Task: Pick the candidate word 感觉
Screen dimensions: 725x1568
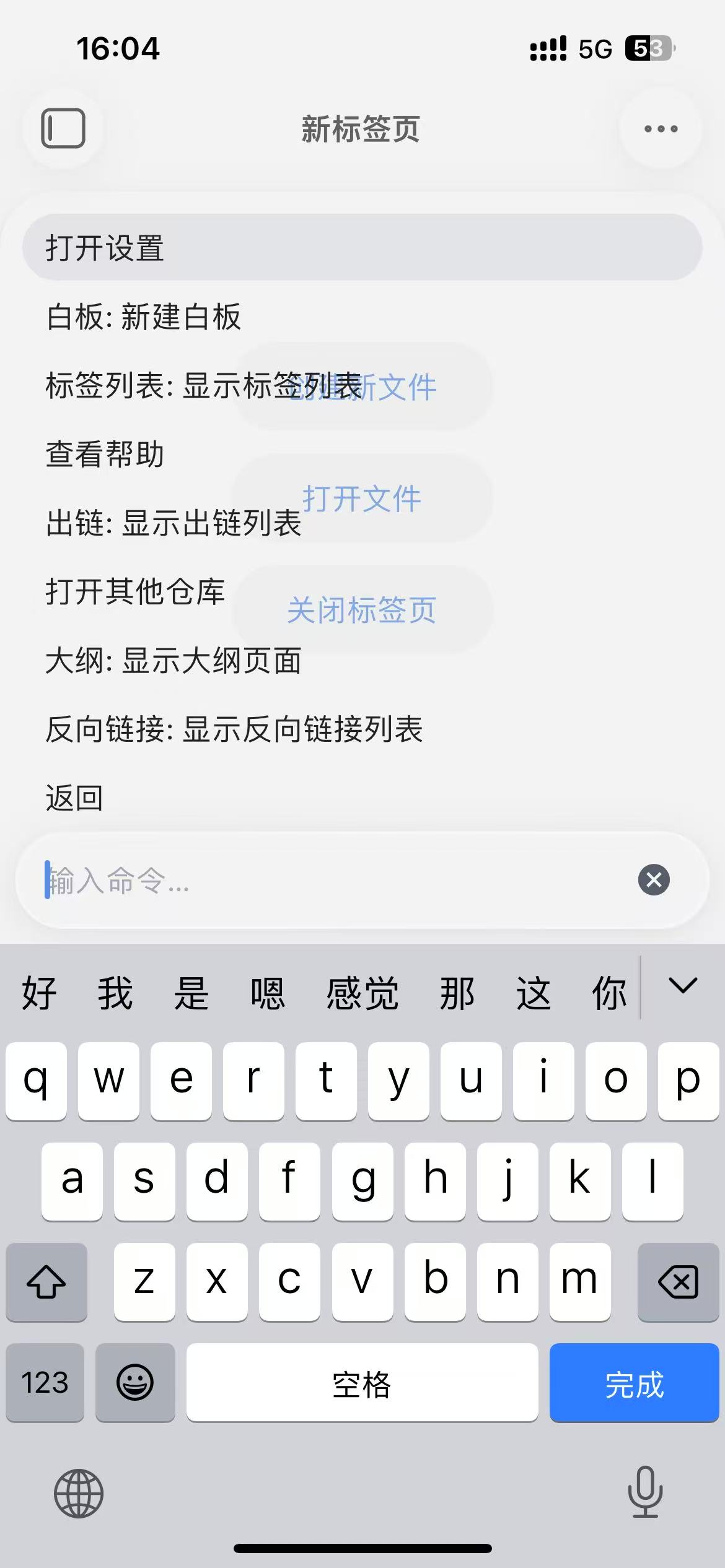Action: tap(362, 993)
